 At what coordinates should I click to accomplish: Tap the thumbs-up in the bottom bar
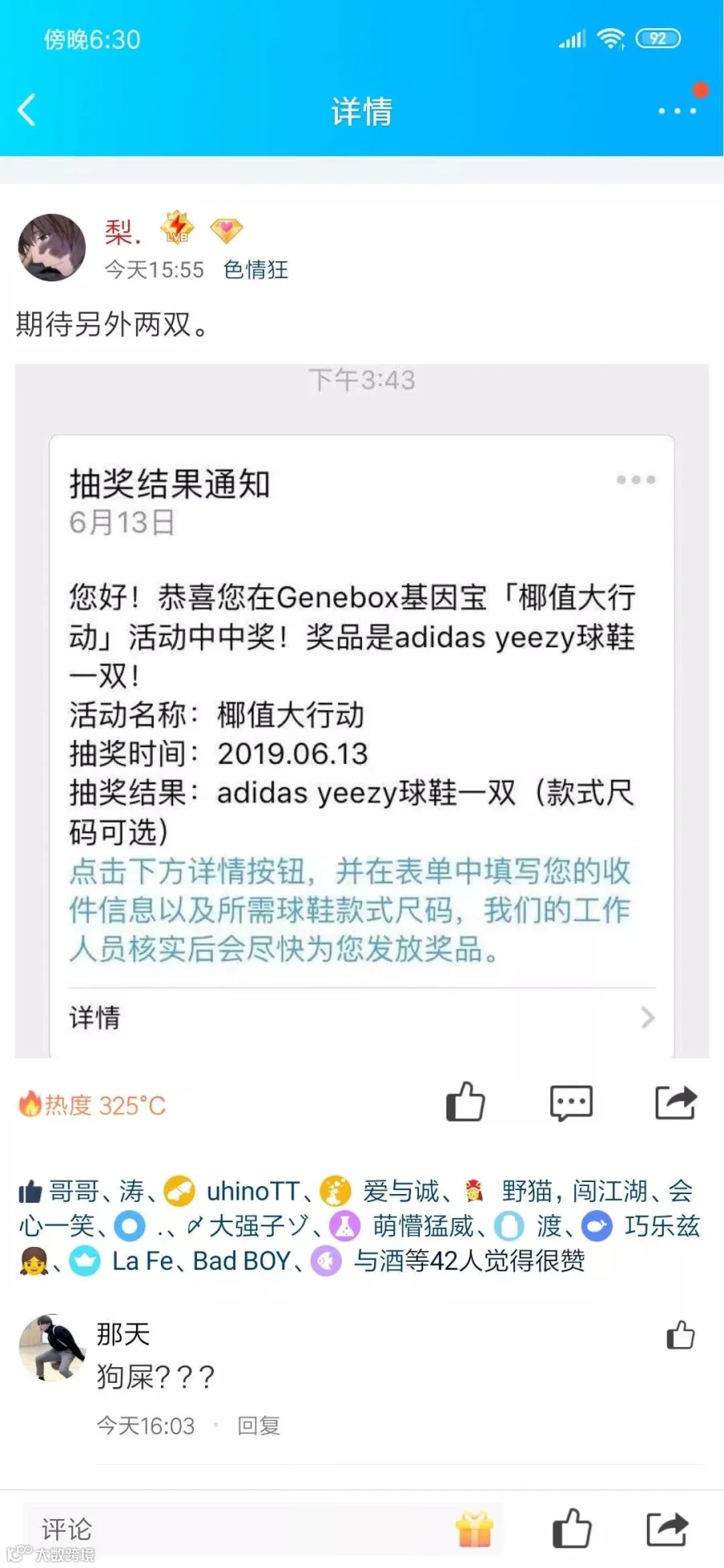572,1529
